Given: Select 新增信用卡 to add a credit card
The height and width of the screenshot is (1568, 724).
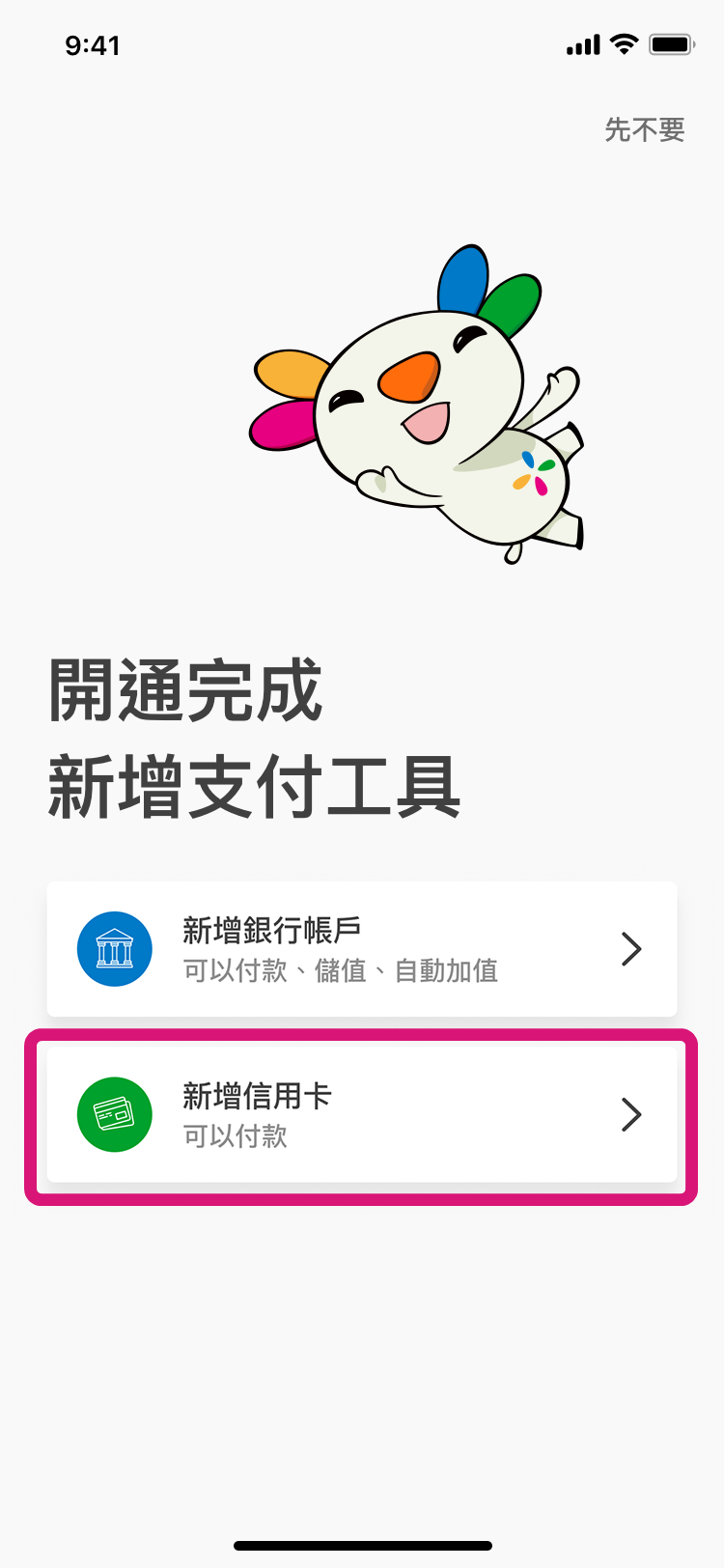Looking at the screenshot, I should click(361, 1115).
